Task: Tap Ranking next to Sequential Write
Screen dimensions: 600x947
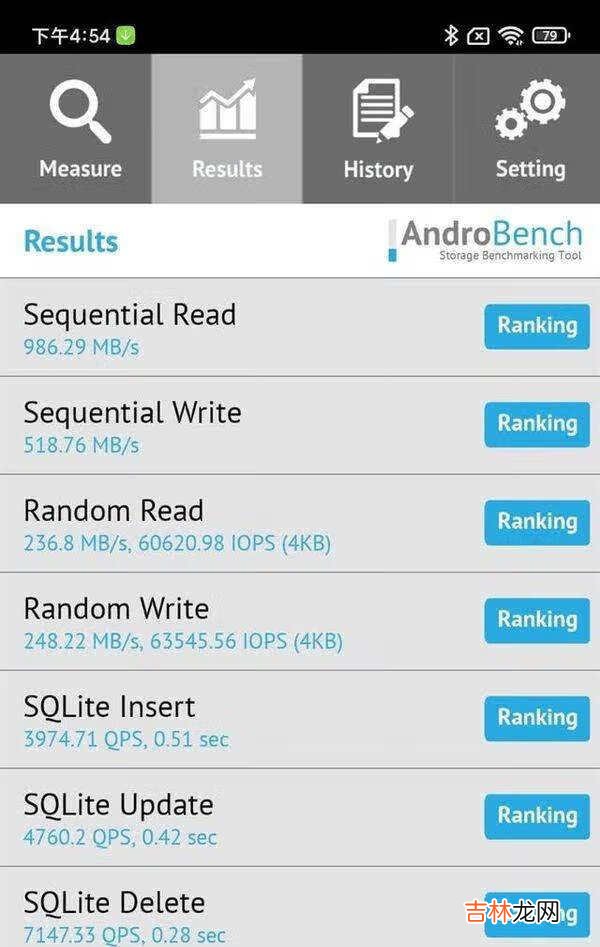Action: click(537, 424)
